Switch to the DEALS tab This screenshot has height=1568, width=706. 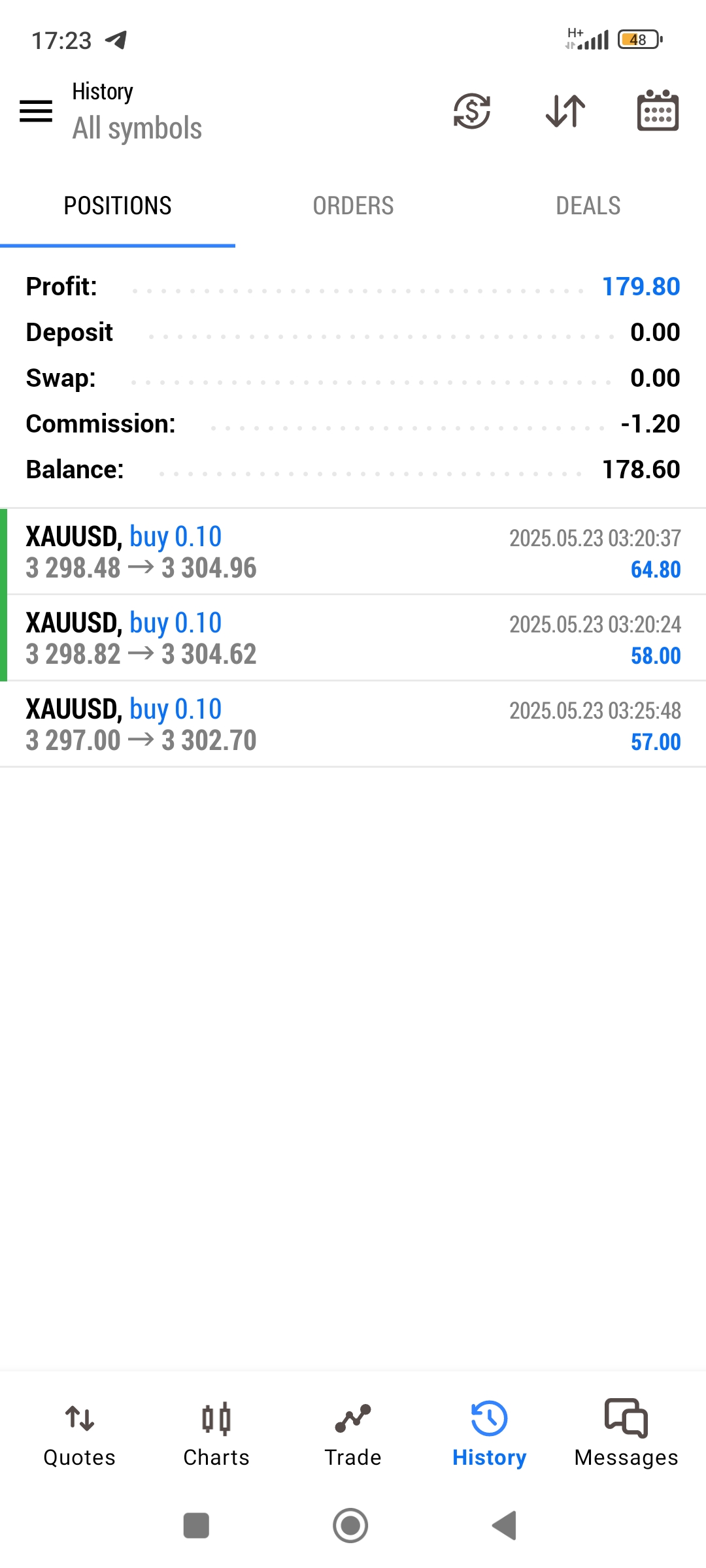588,206
